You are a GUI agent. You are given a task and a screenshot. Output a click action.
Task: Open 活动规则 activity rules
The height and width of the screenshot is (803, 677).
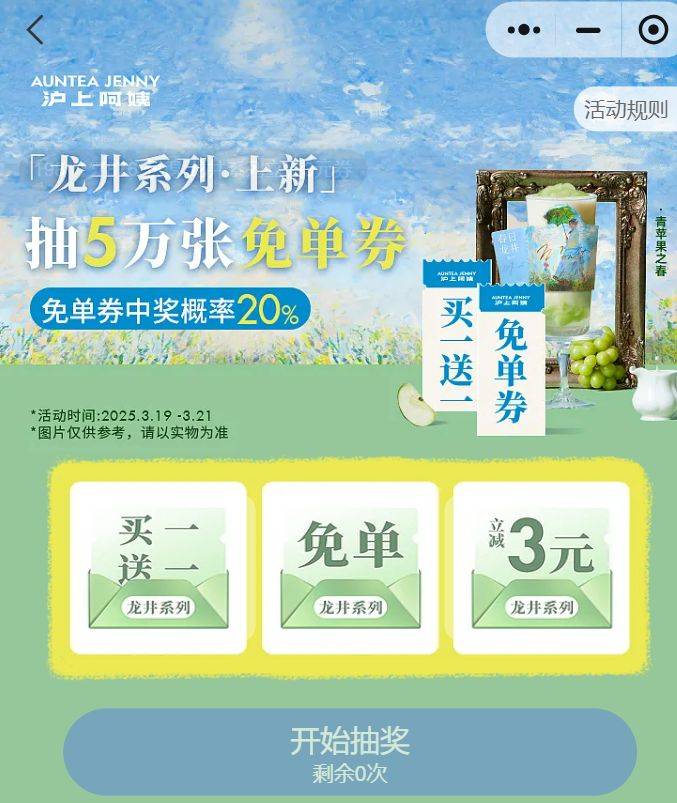(x=625, y=110)
